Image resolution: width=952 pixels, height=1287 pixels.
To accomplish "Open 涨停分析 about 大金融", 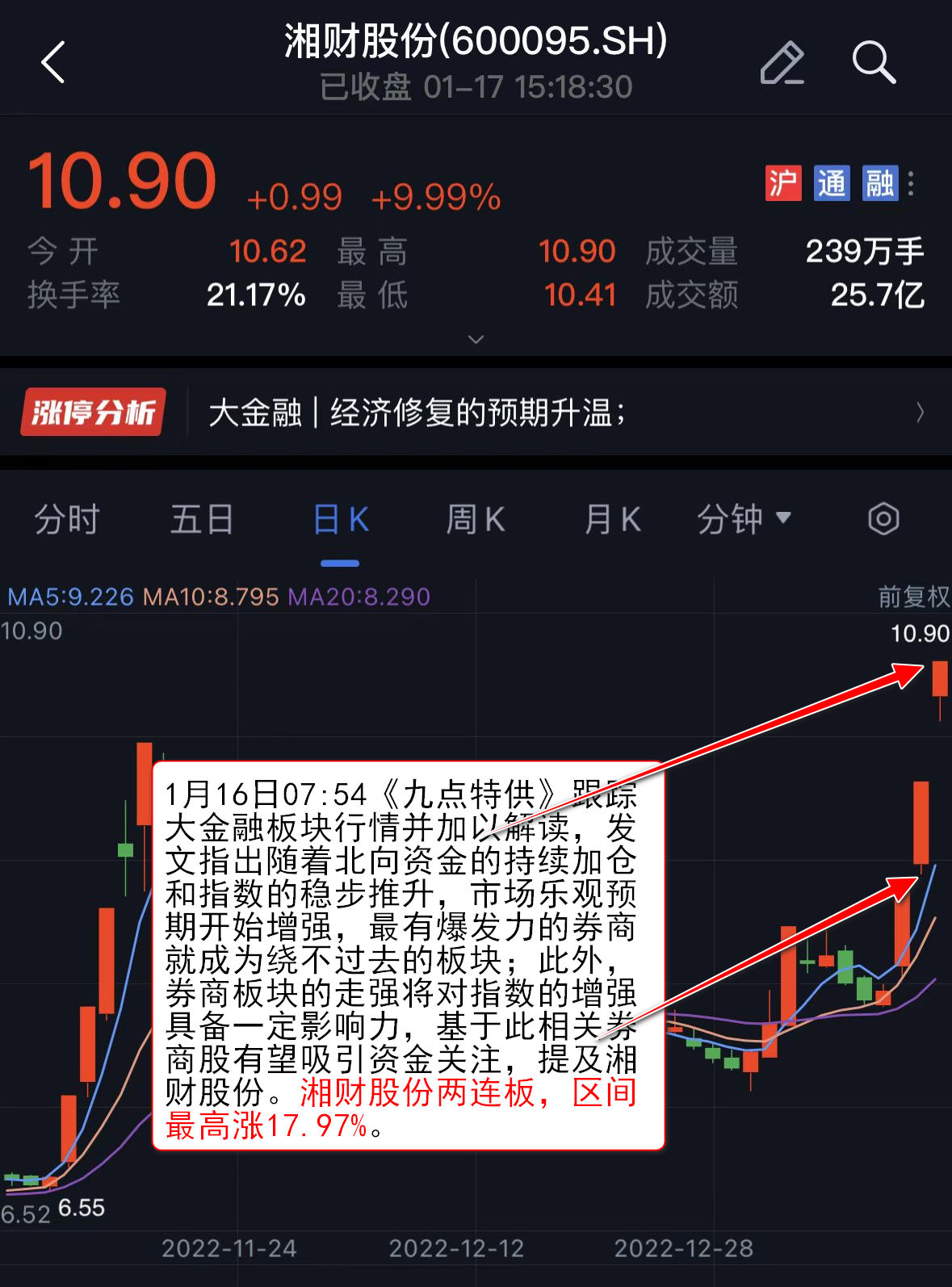I will [x=475, y=413].
